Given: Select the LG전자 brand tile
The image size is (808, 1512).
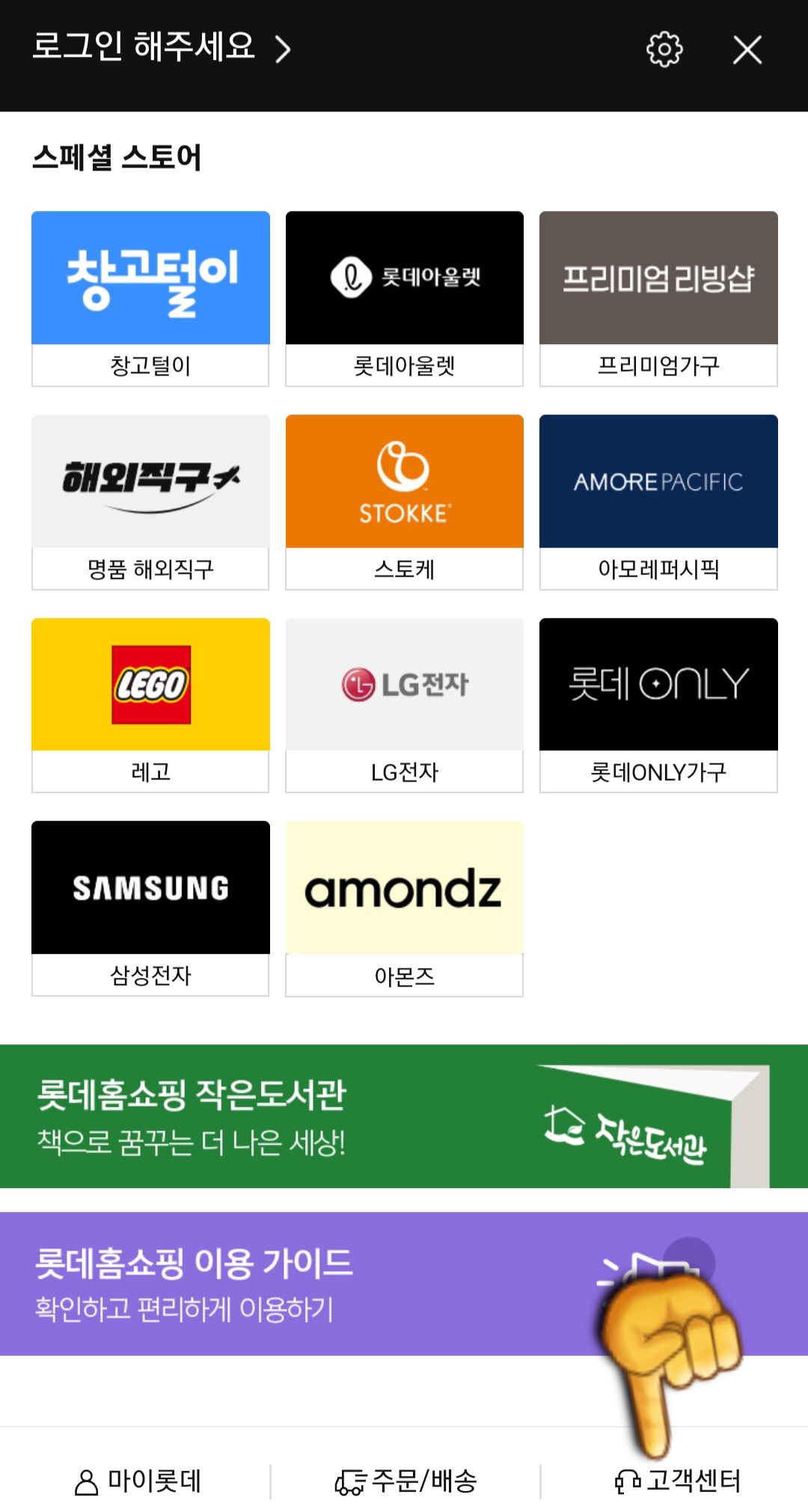Looking at the screenshot, I should [404, 682].
